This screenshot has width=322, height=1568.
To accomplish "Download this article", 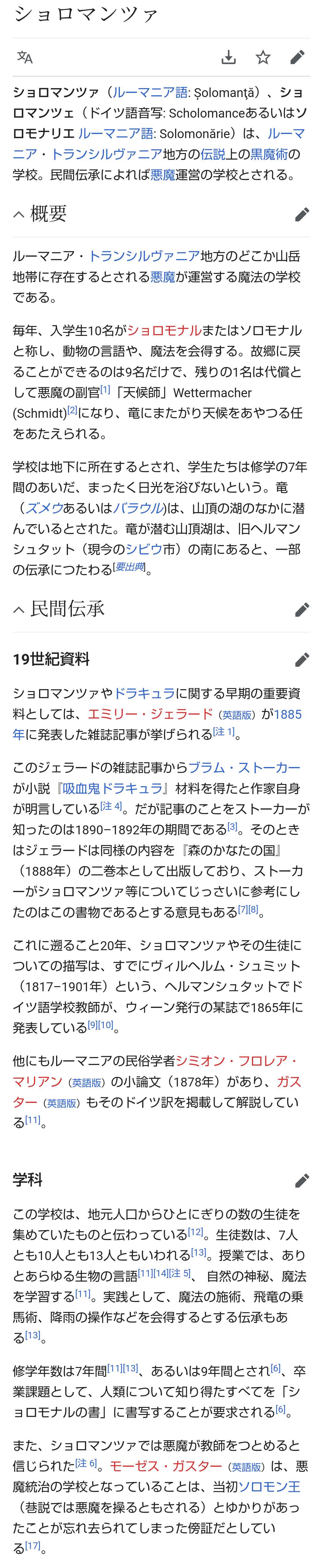I will (228, 57).
